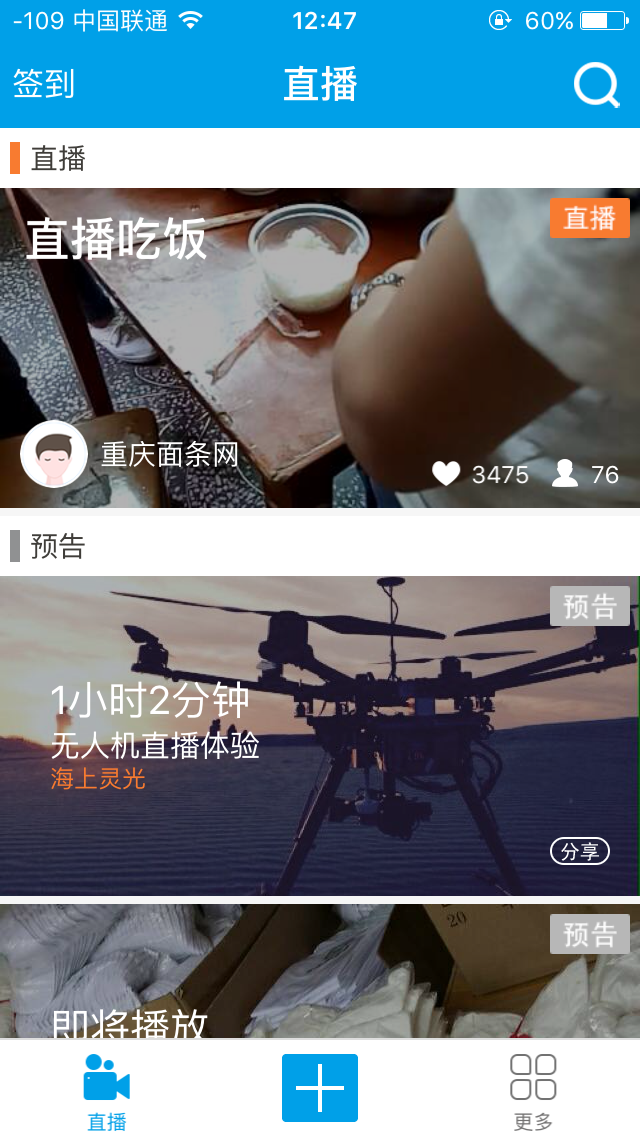Share the drone preview via 分享

[580, 851]
